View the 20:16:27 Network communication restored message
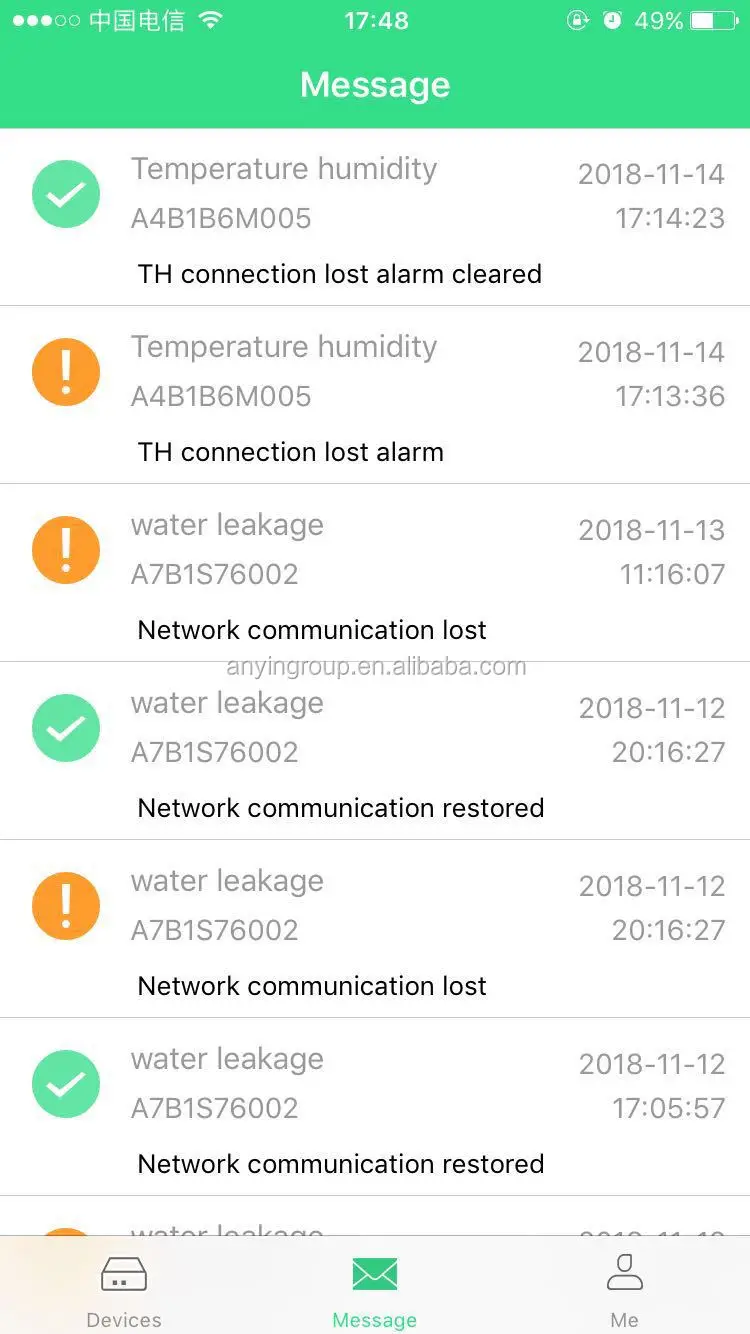Viewport: 750px width, 1334px height. pyautogui.click(x=375, y=752)
